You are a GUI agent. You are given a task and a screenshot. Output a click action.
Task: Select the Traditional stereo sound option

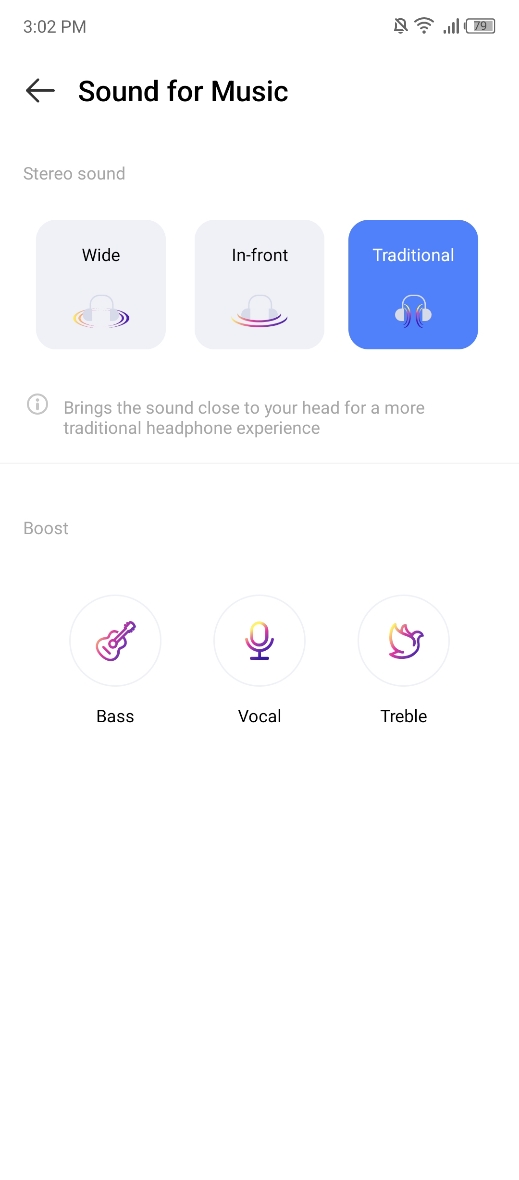point(413,284)
